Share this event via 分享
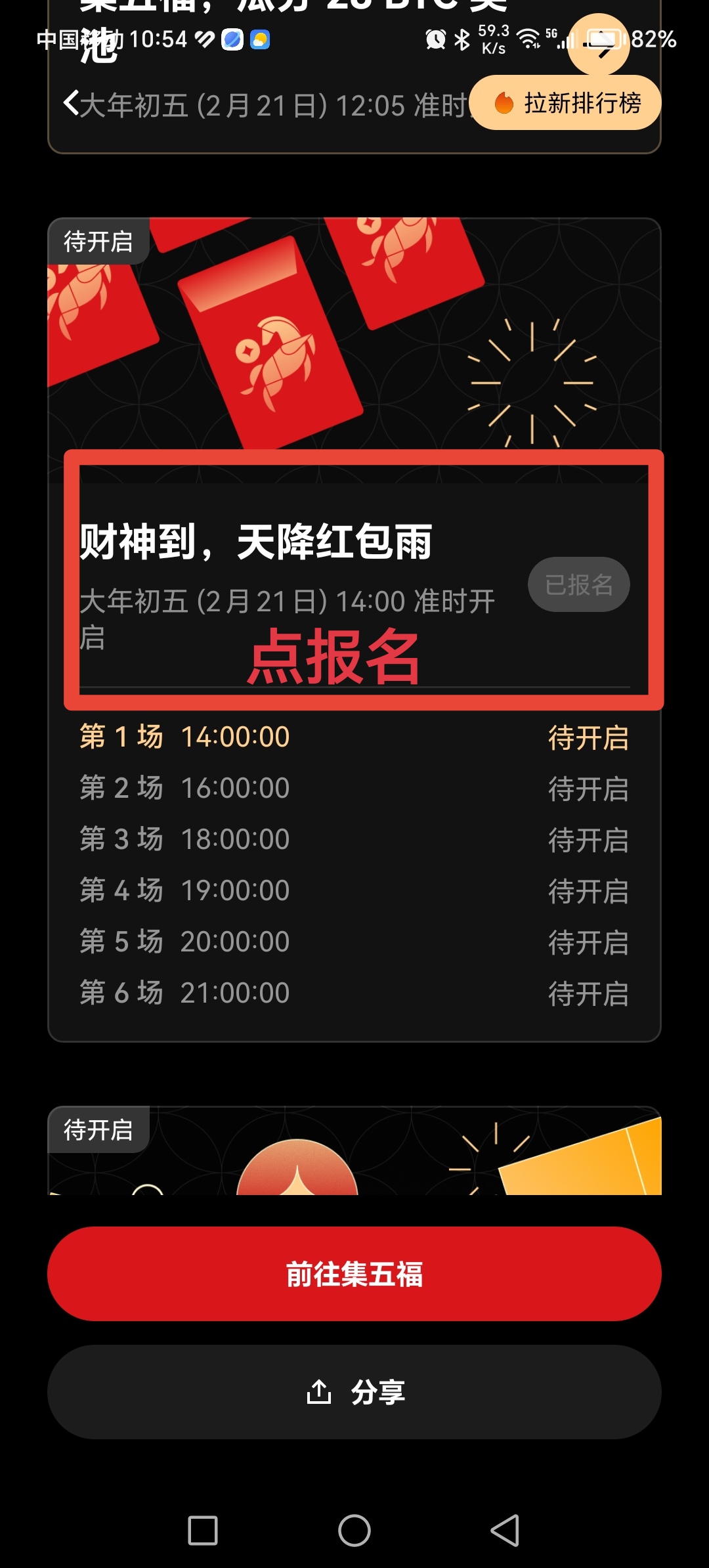 click(x=354, y=1392)
